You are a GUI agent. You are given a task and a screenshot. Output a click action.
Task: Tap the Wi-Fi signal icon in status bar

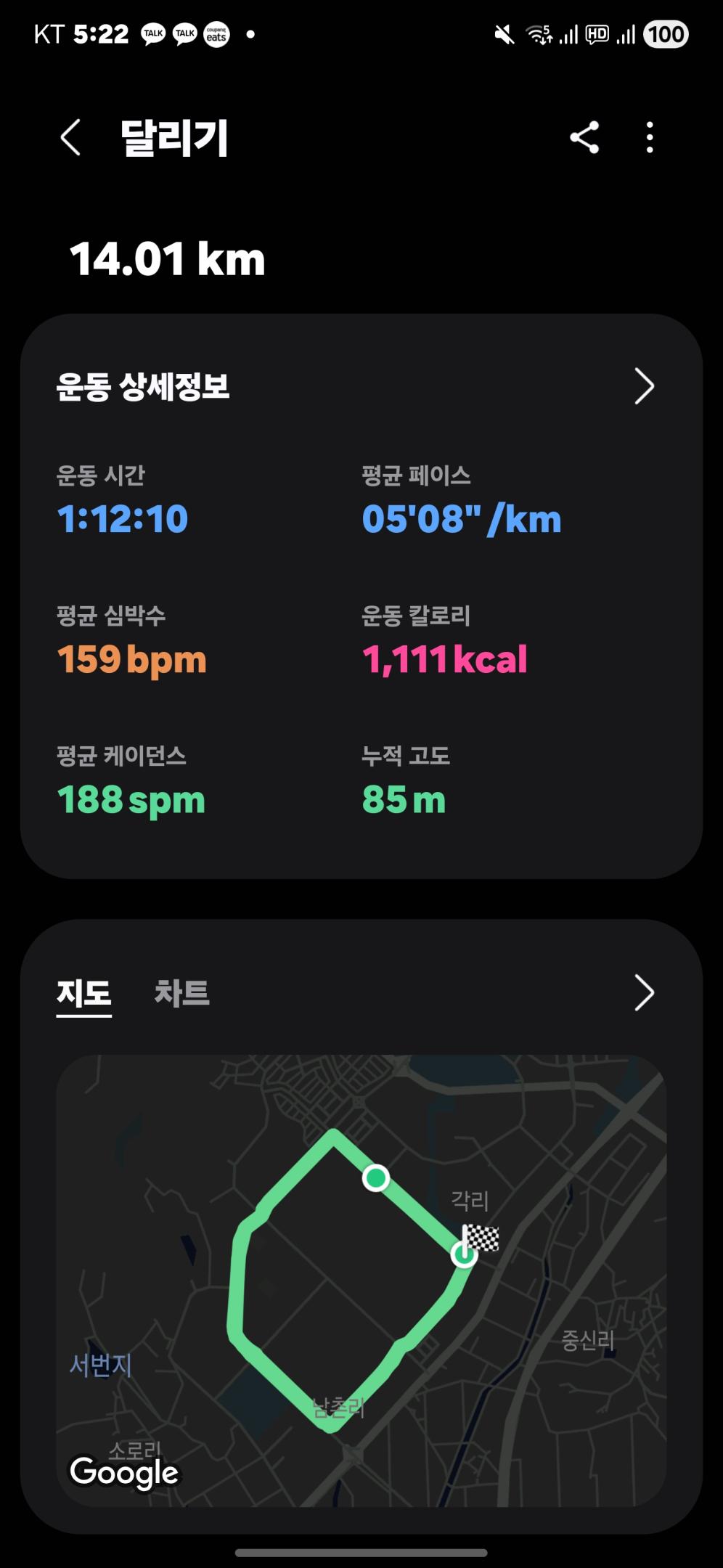tap(537, 33)
